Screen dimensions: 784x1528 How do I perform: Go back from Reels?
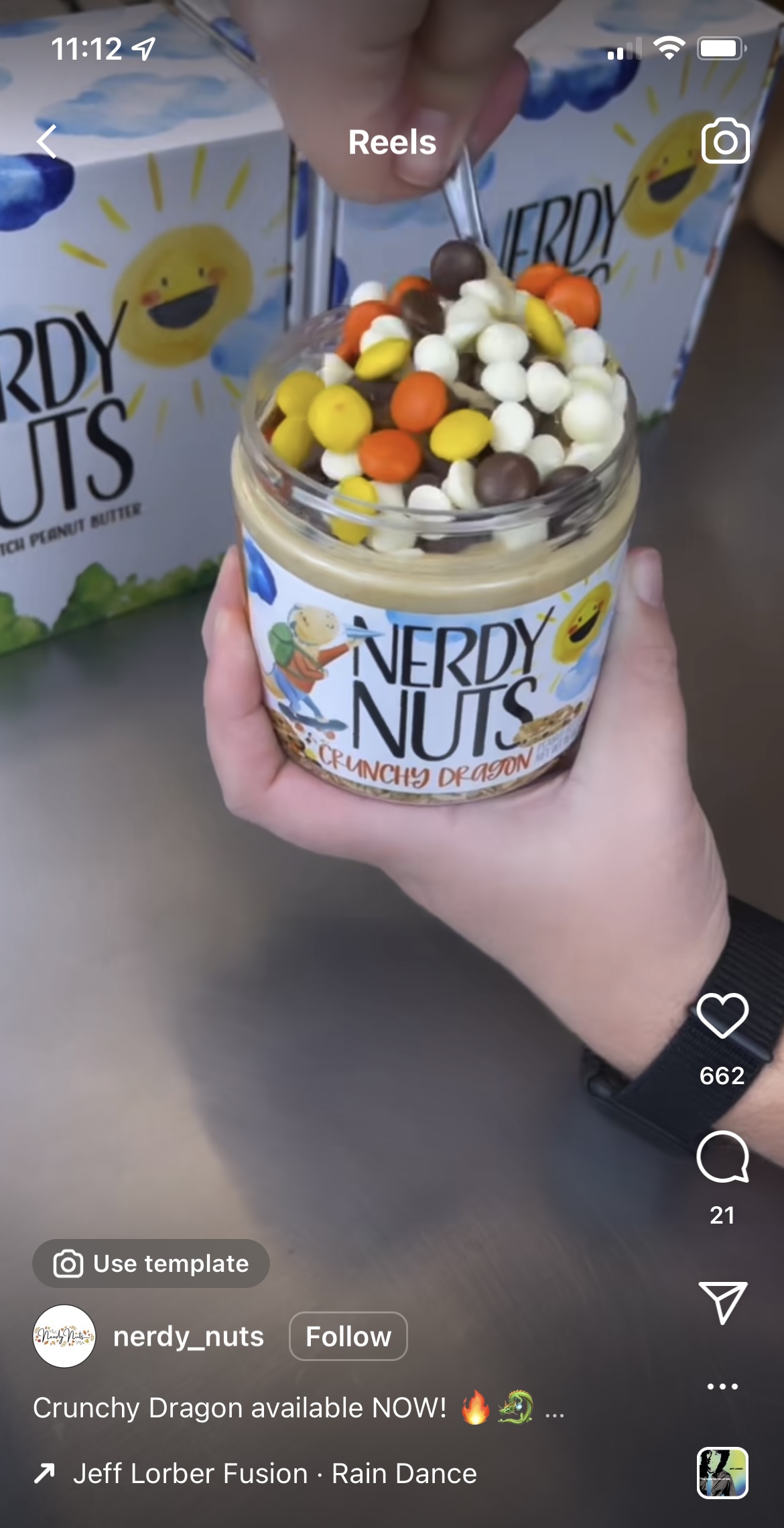click(47, 141)
